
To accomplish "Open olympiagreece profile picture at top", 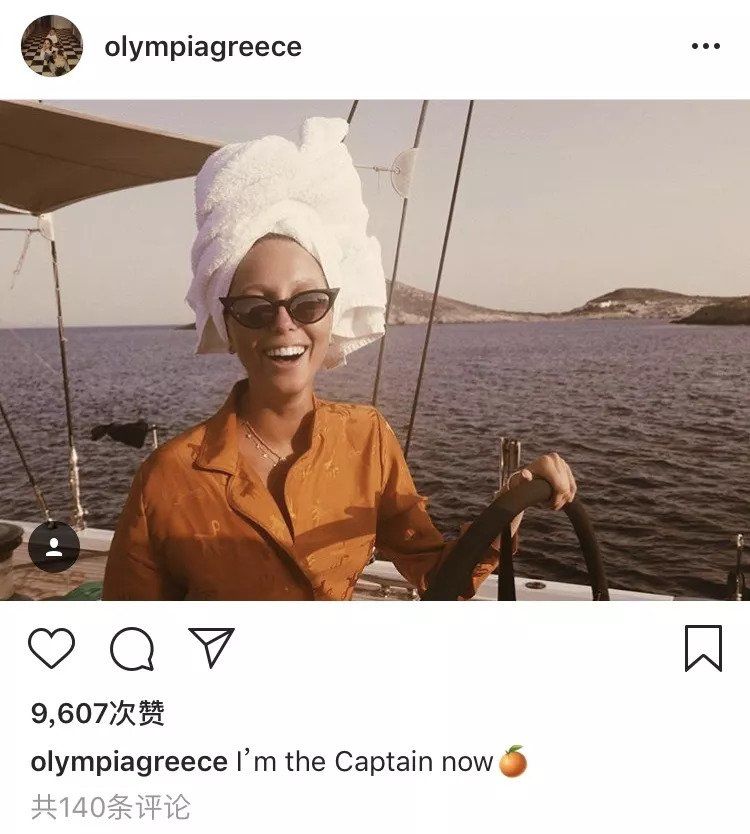I will click(x=52, y=46).
